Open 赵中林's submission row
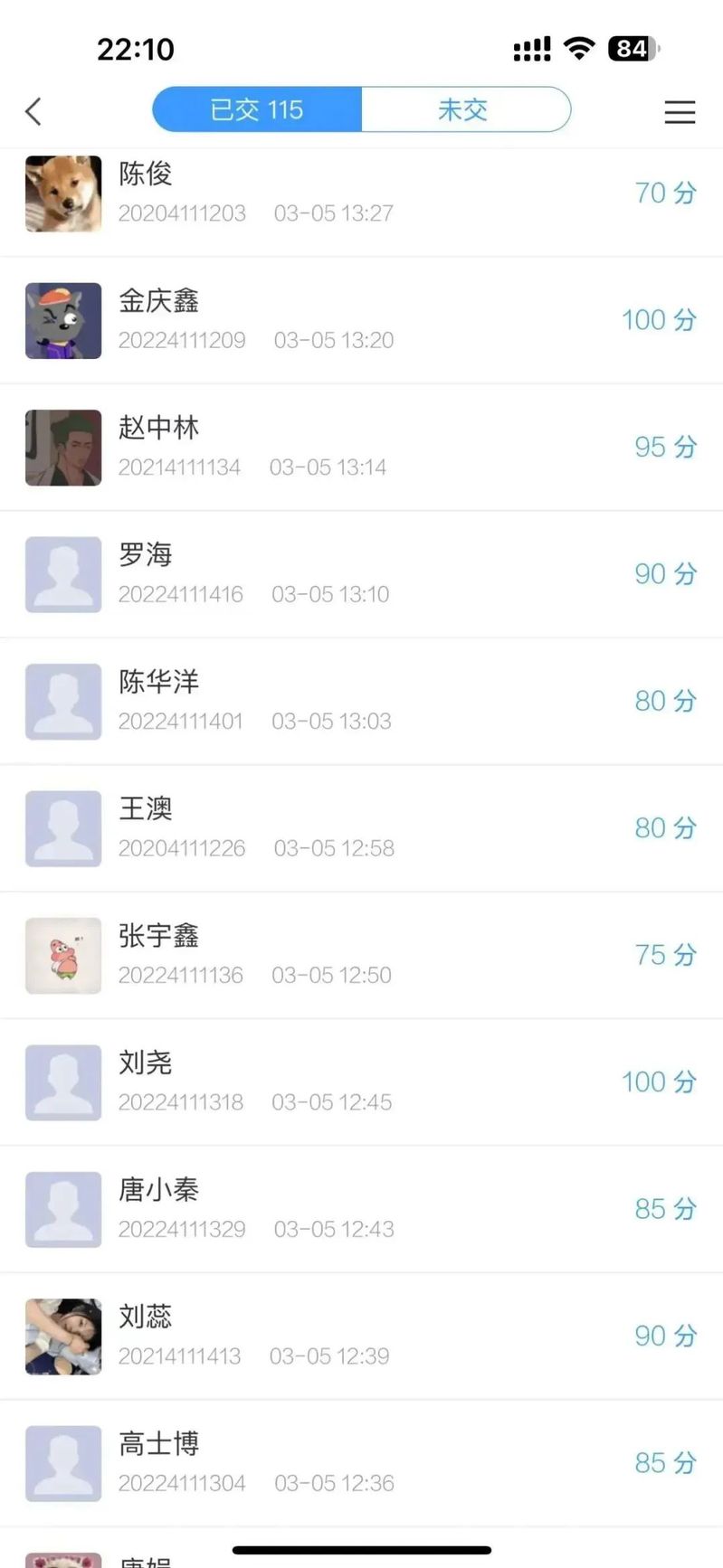723x1568 pixels. coord(362,448)
